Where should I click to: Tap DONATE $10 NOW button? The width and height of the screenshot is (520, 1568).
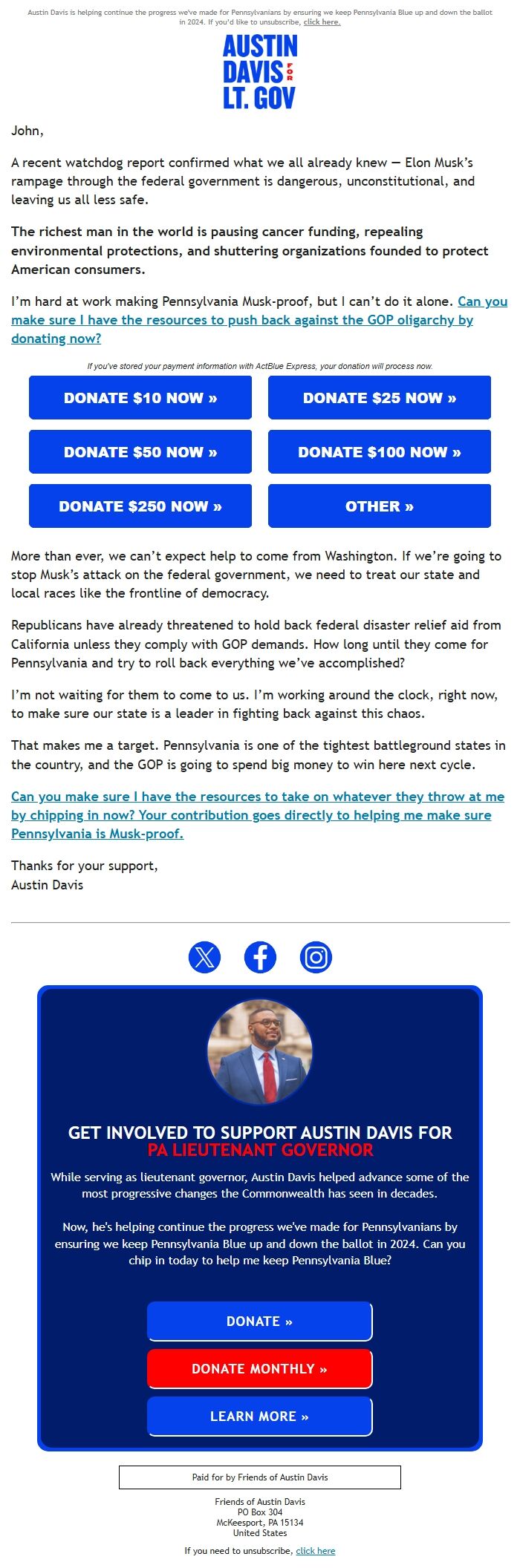(140, 398)
